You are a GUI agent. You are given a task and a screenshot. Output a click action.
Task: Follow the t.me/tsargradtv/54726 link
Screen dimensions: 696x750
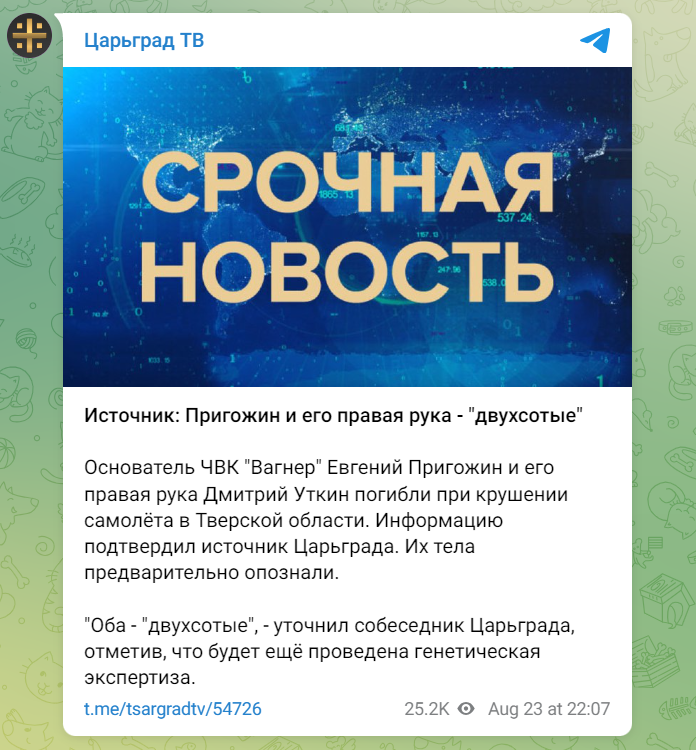click(173, 709)
